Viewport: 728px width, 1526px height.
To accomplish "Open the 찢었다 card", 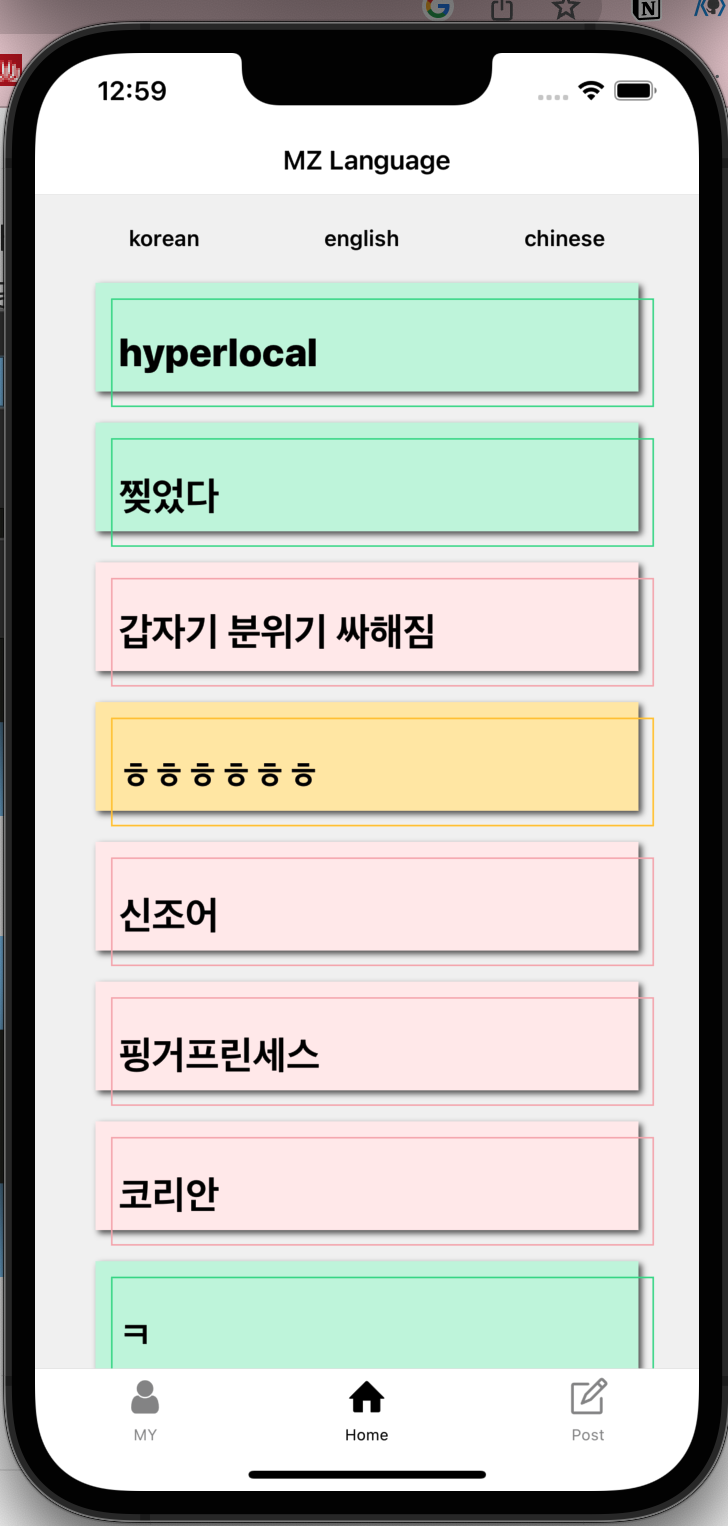I will (x=367, y=479).
